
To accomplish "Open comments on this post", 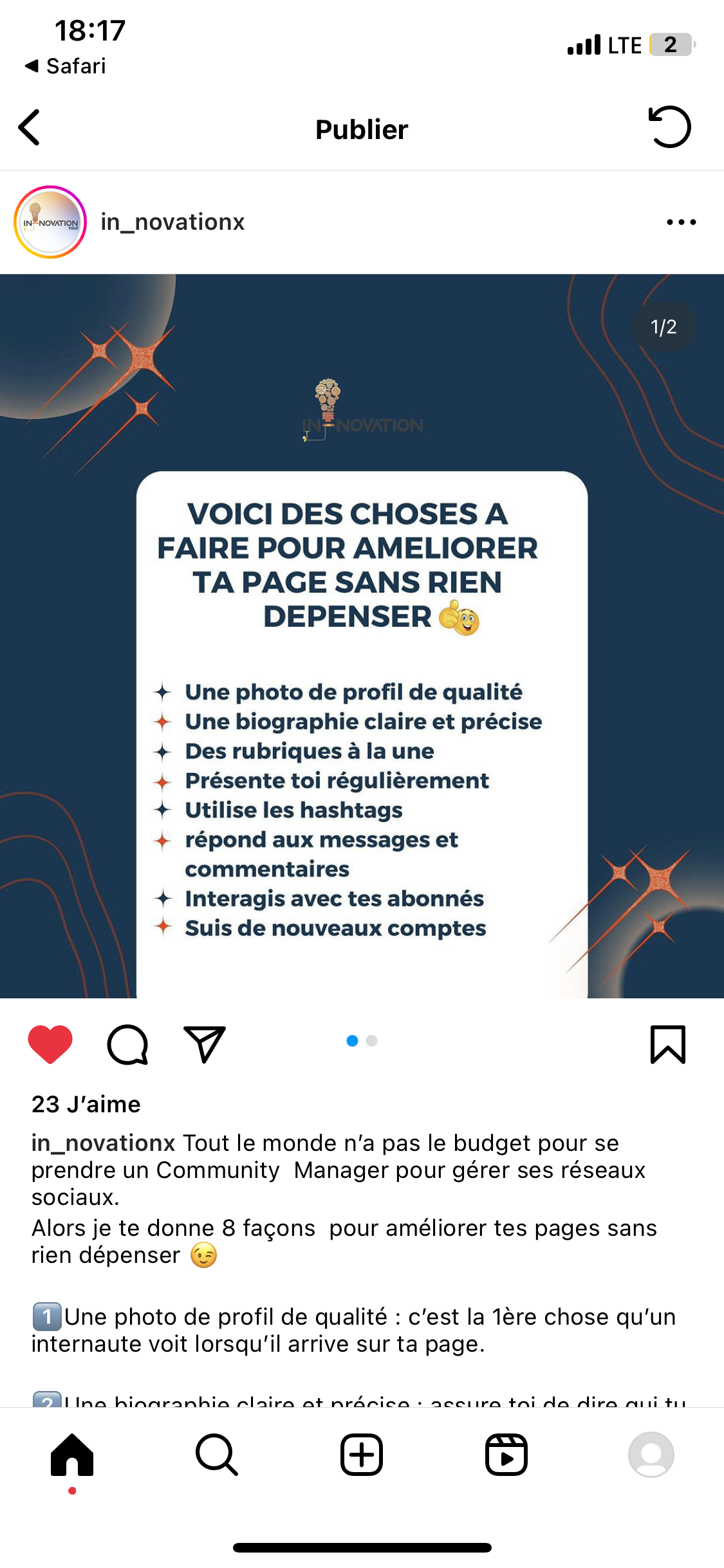I will click(127, 1043).
